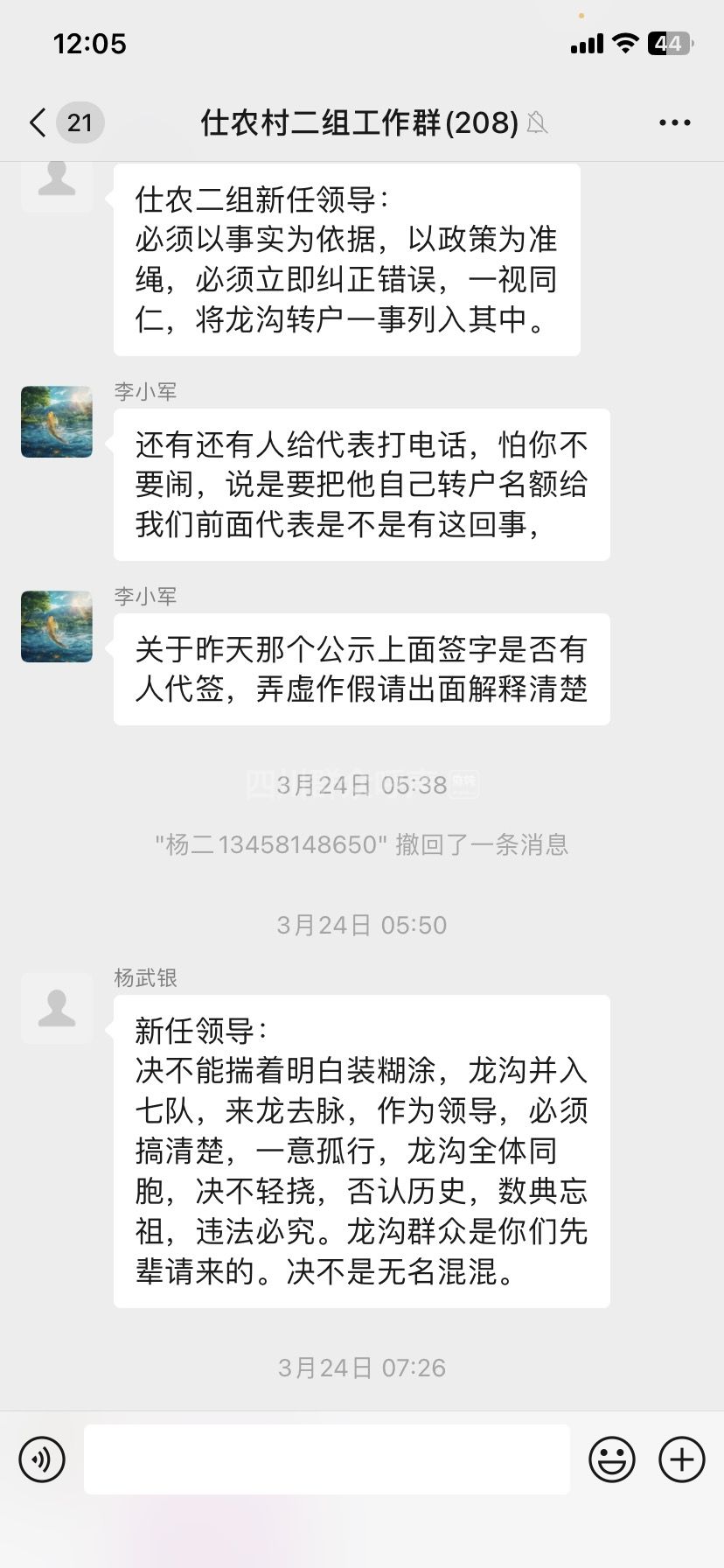Open avatar beside 仕农二组新任领导 message
The width and height of the screenshot is (724, 1568).
pyautogui.click(x=57, y=182)
